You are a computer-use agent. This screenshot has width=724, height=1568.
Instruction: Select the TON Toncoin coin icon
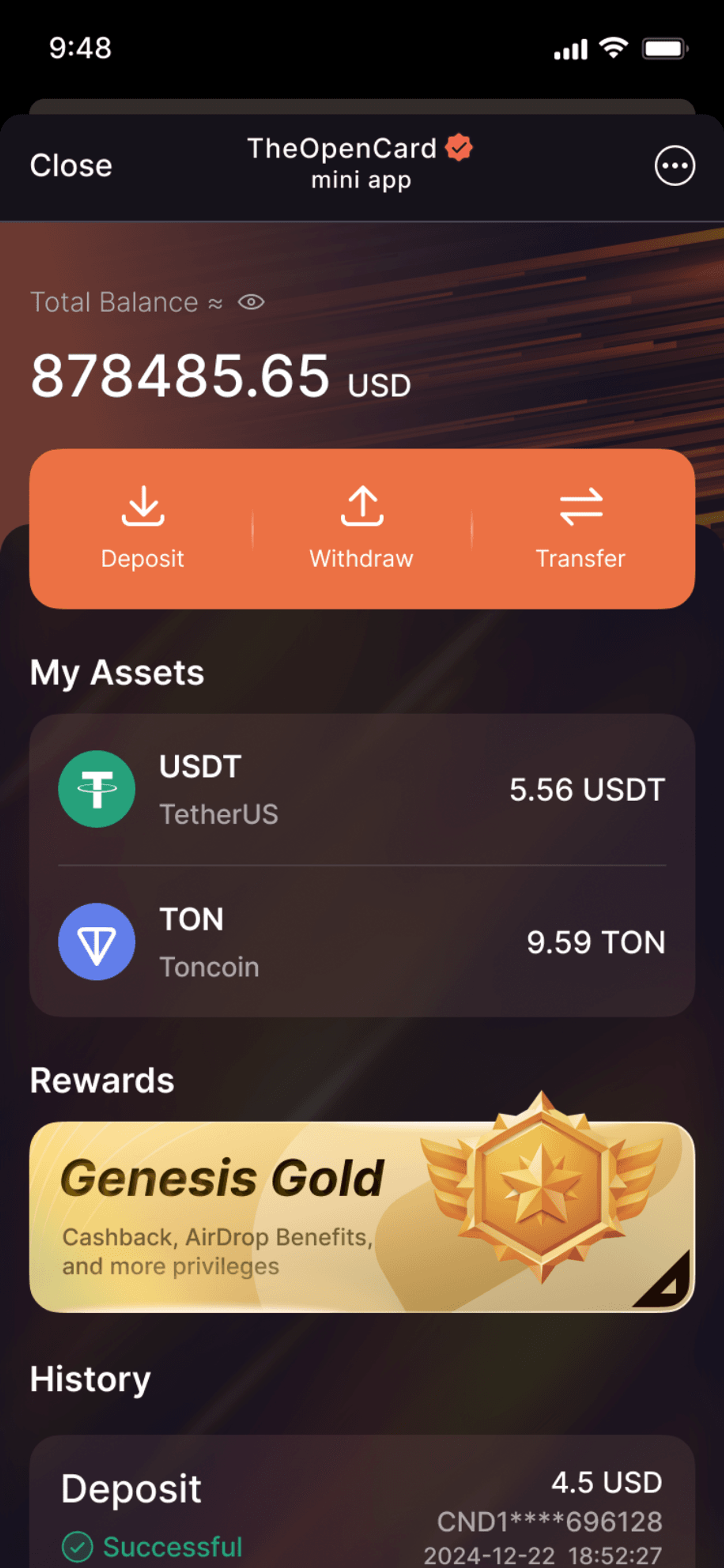click(x=97, y=941)
